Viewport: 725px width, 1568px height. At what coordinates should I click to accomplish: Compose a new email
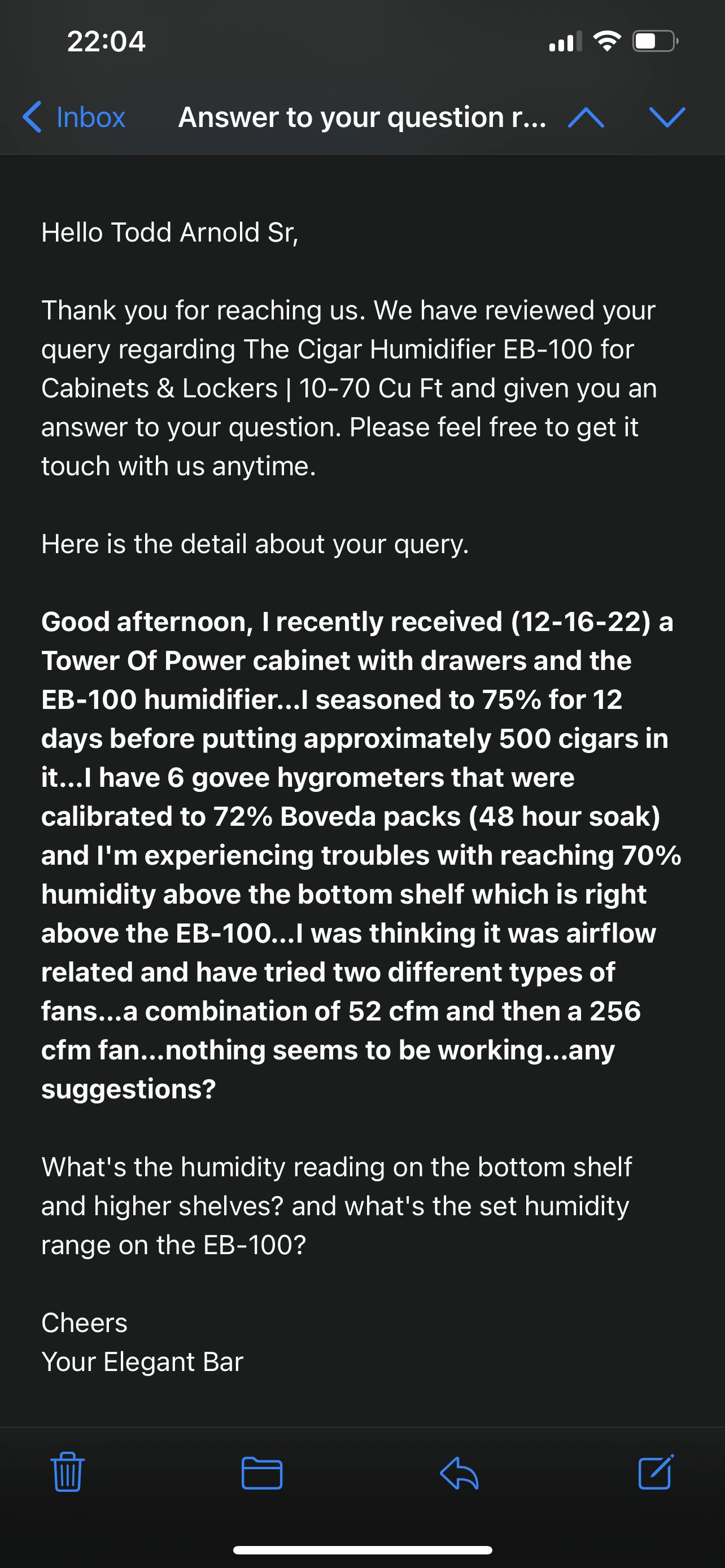click(x=656, y=1472)
